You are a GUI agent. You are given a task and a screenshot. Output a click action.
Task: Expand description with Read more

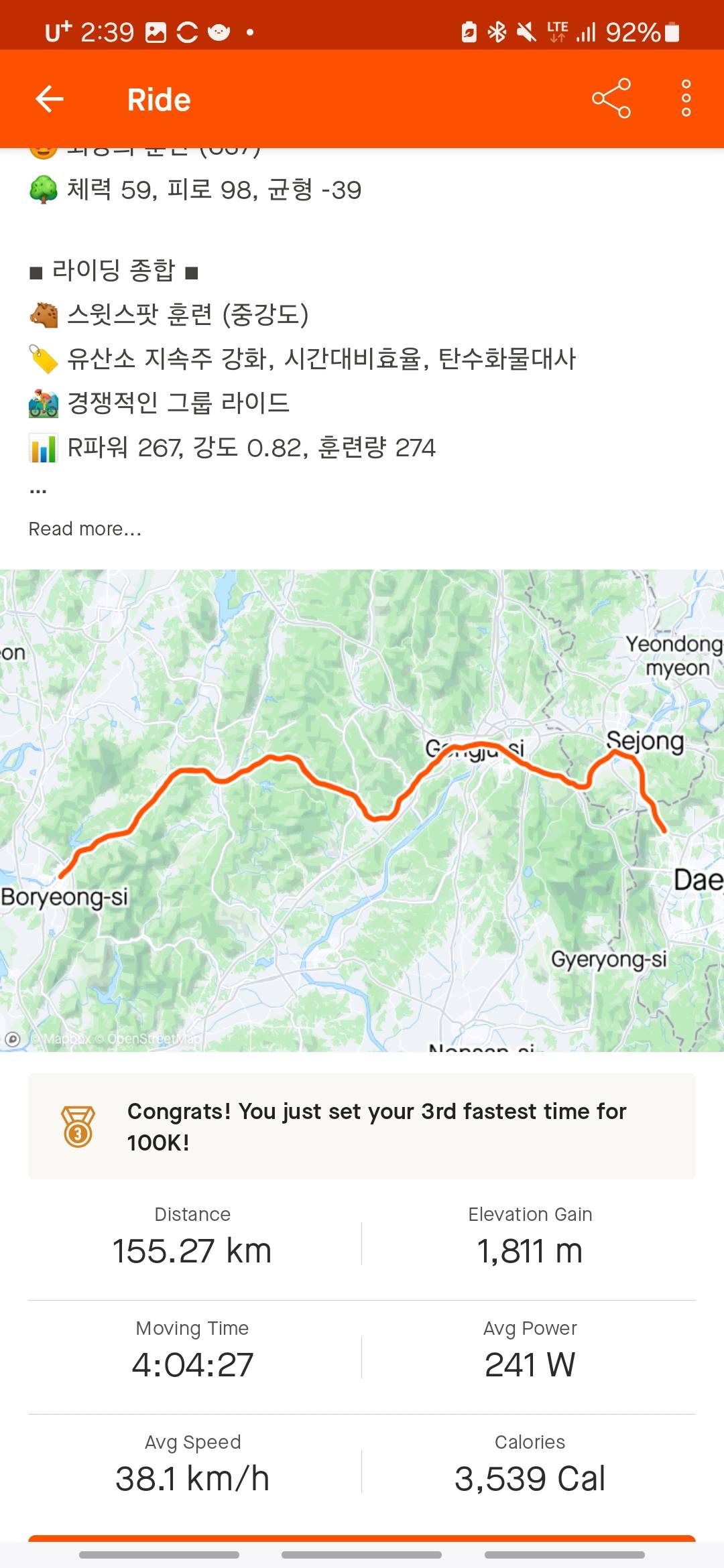click(84, 529)
